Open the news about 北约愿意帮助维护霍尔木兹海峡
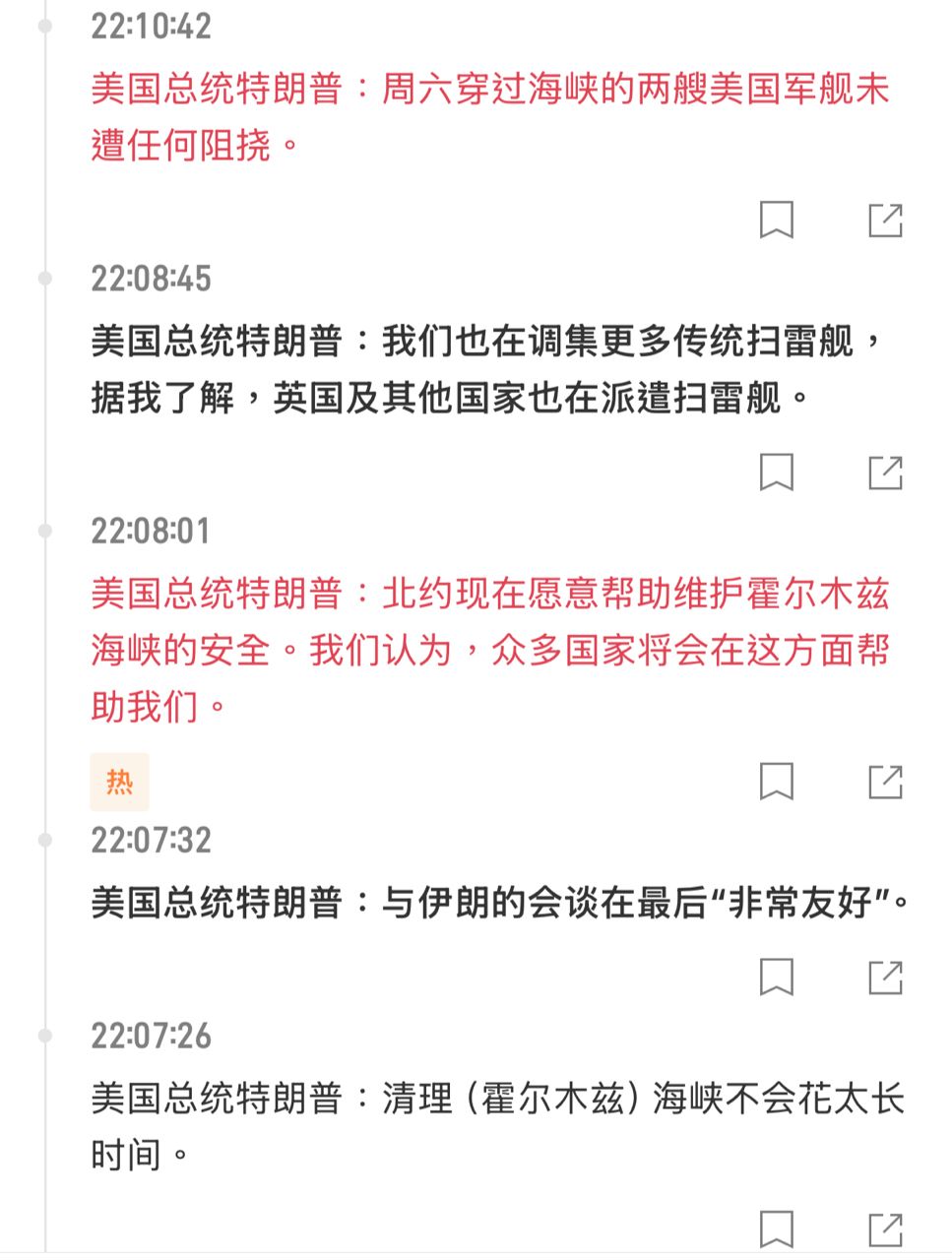Image resolution: width=952 pixels, height=1260 pixels. tap(489, 650)
